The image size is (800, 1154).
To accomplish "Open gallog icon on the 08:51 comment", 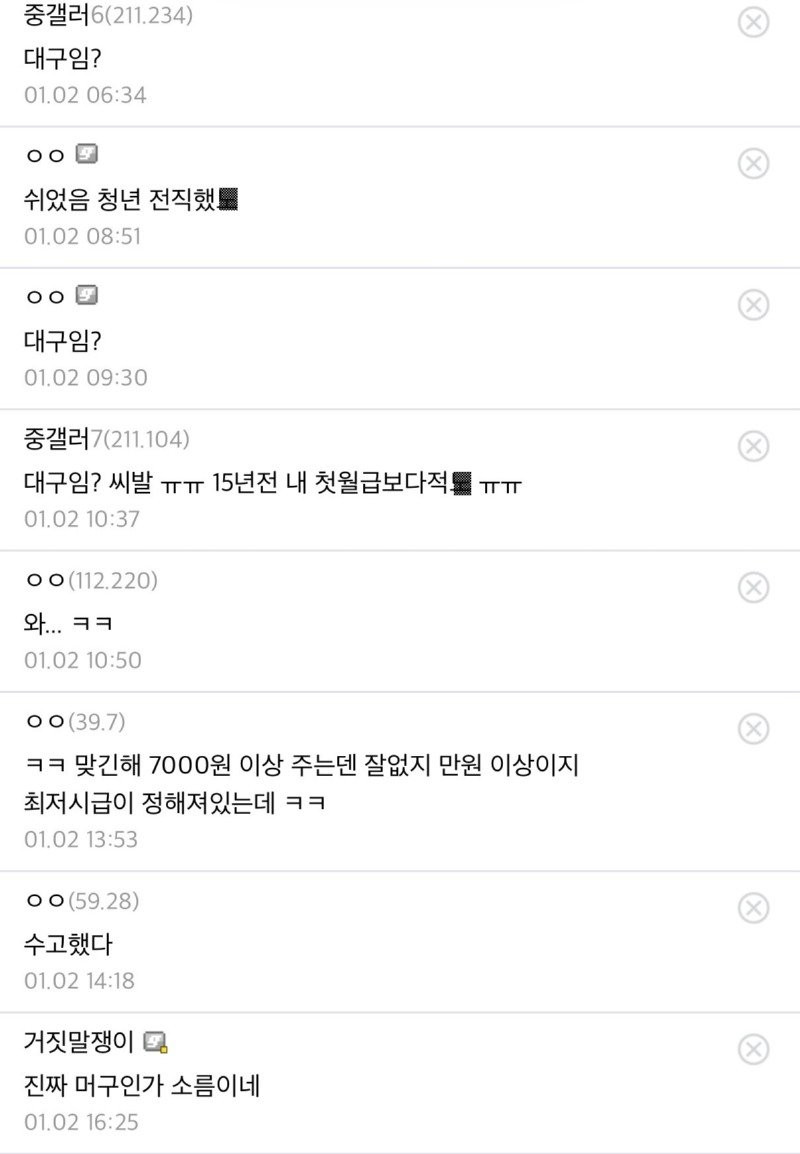I will tap(87, 155).
